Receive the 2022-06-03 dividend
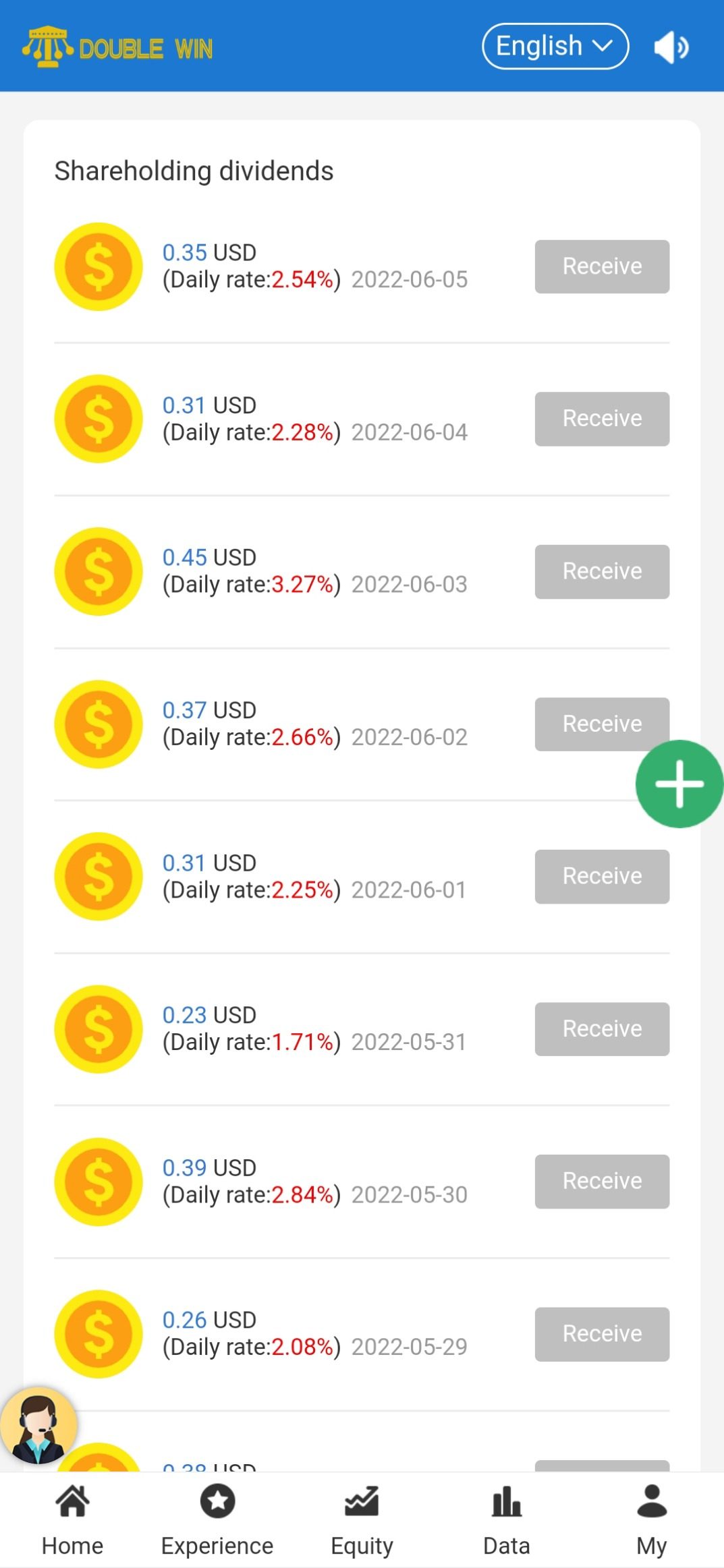Screen dimensions: 724x1568 (x=602, y=571)
